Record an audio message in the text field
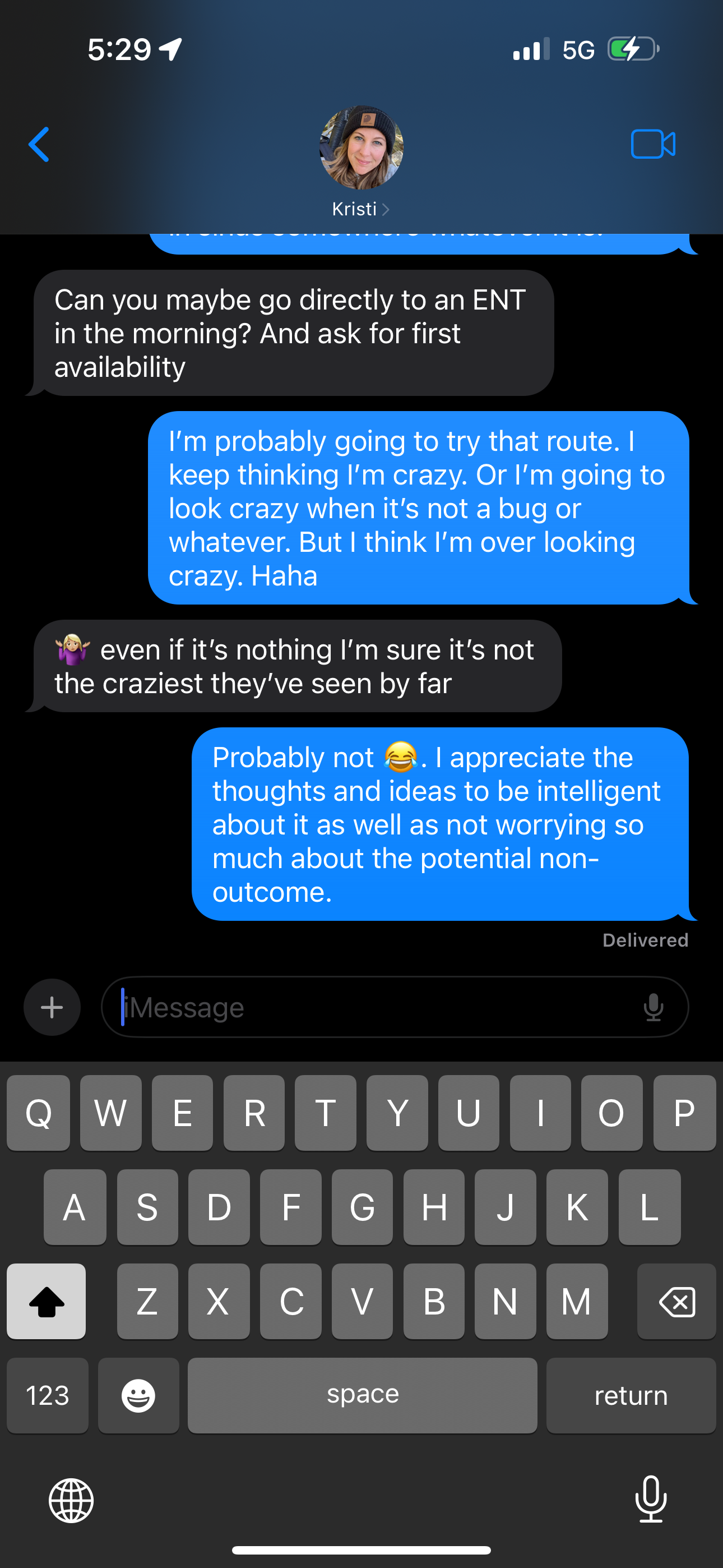Screen dimensions: 723x1568 [654, 1007]
